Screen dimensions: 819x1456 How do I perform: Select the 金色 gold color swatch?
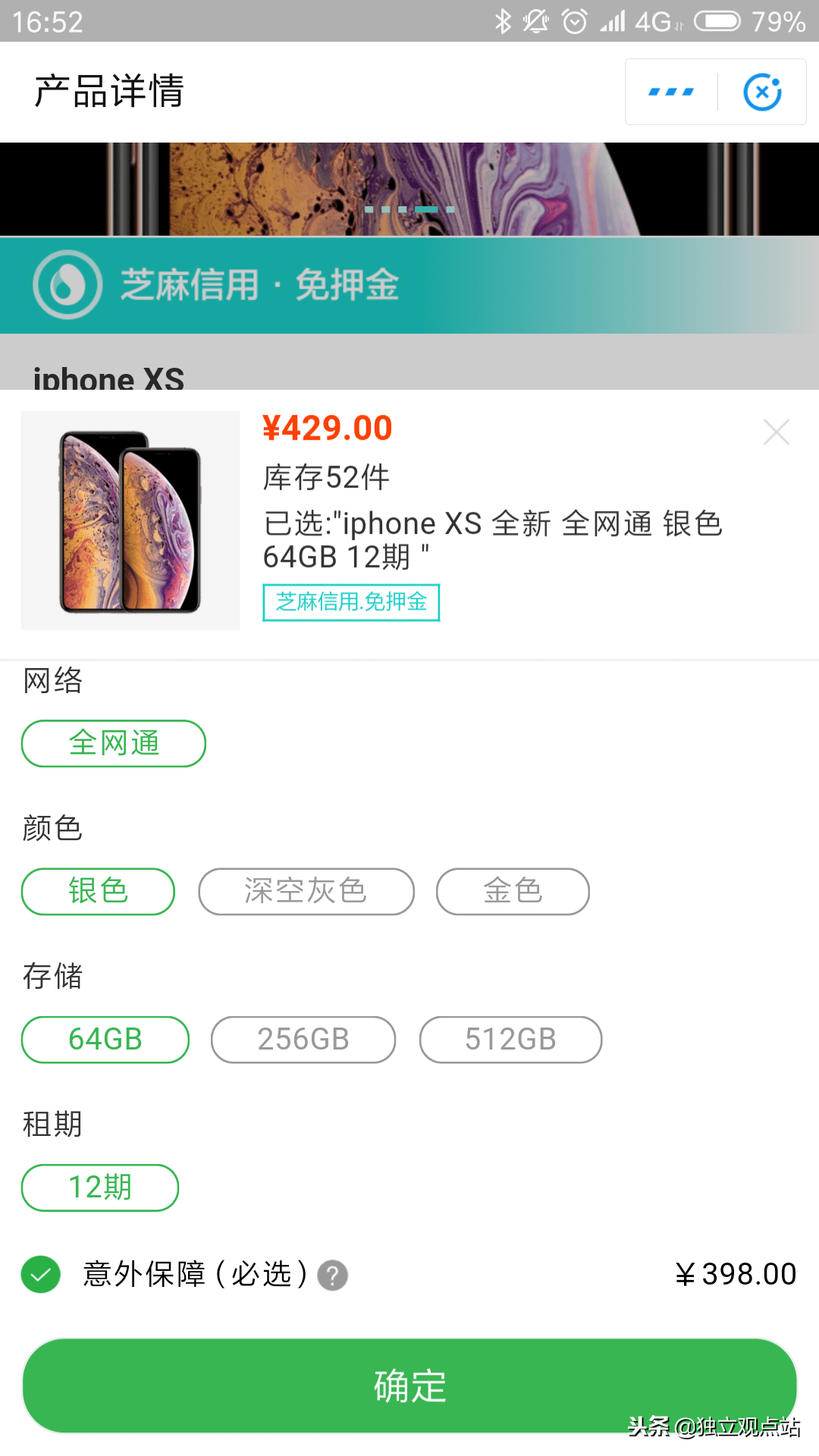pyautogui.click(x=512, y=891)
